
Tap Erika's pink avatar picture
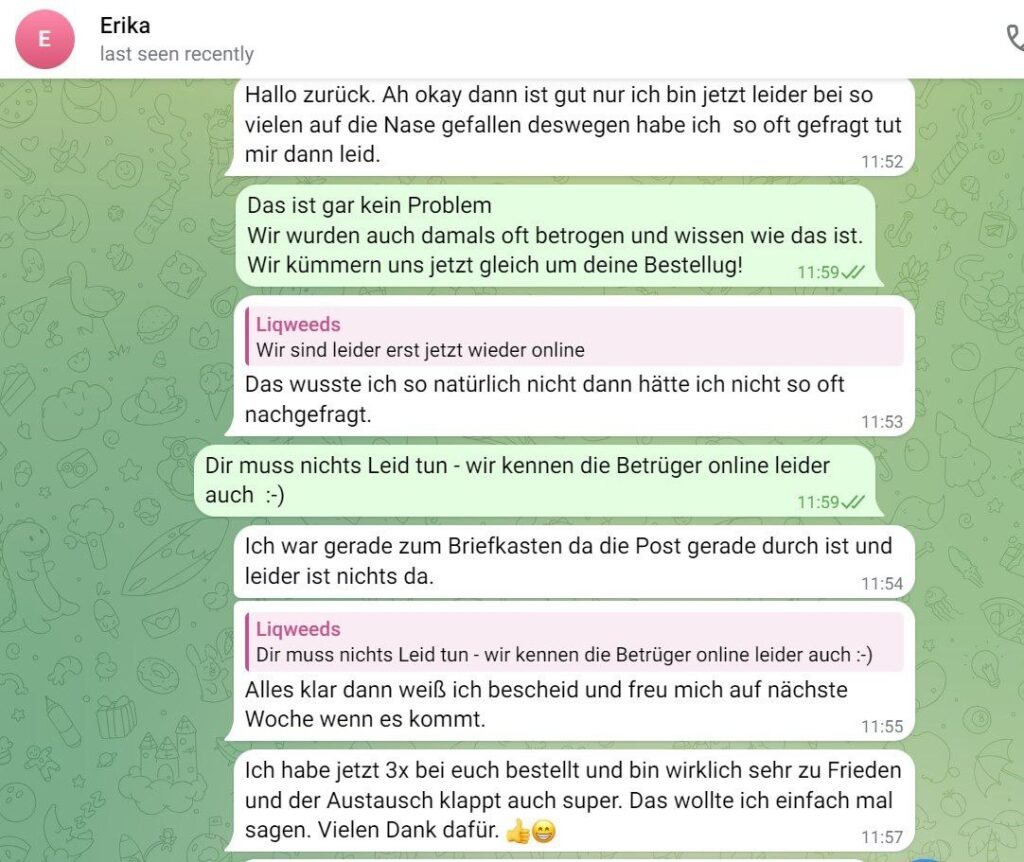click(x=43, y=39)
